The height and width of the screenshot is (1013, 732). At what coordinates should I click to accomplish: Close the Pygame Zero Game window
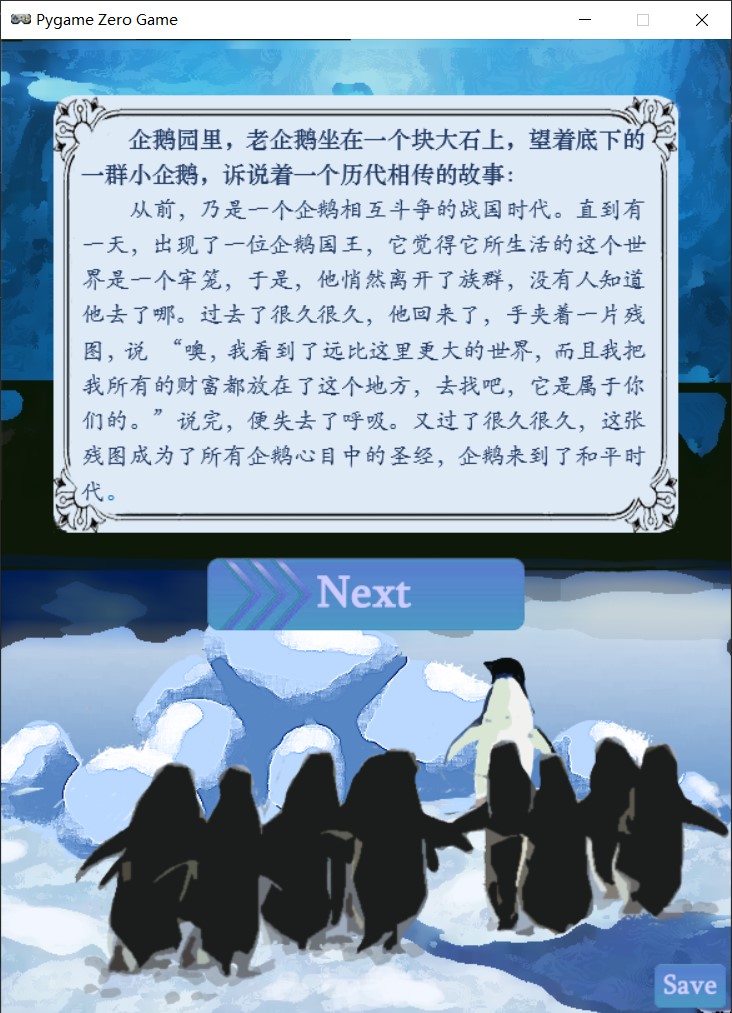(702, 20)
